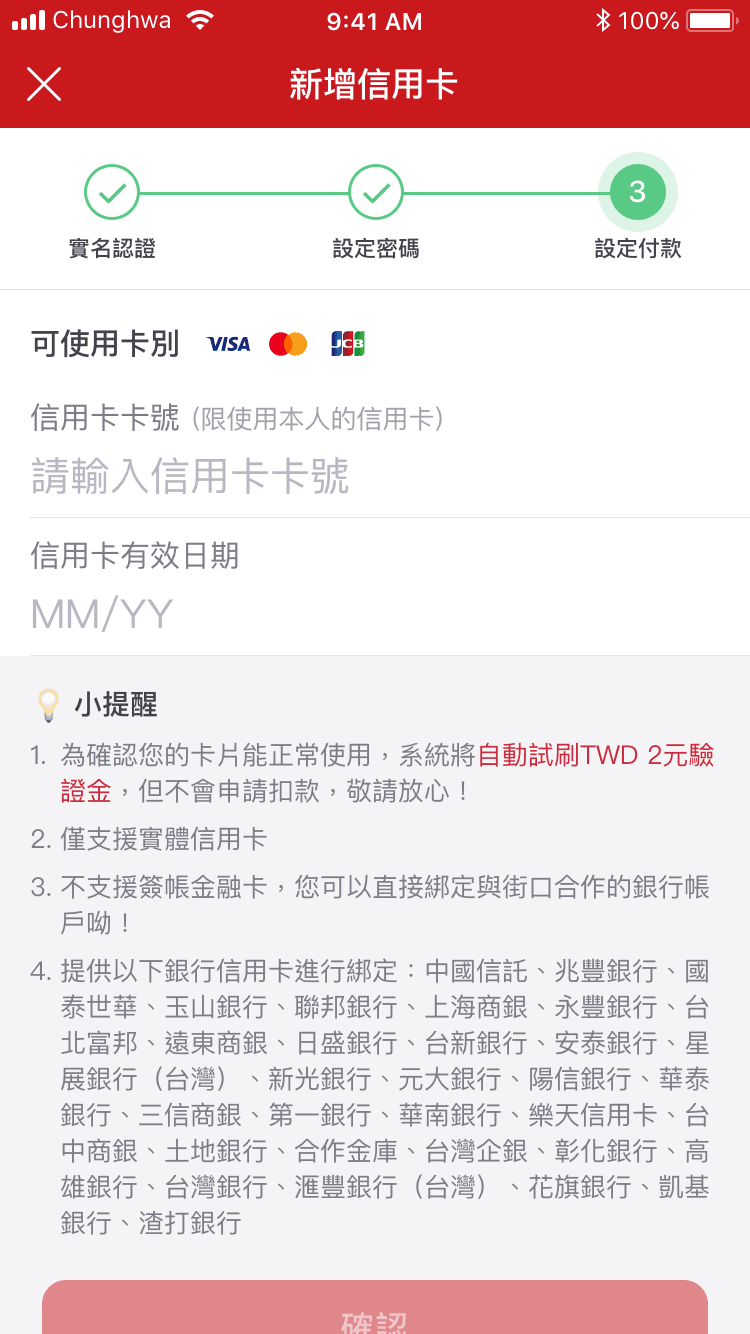Tap the 確認 confirm button

pyautogui.click(x=375, y=1312)
